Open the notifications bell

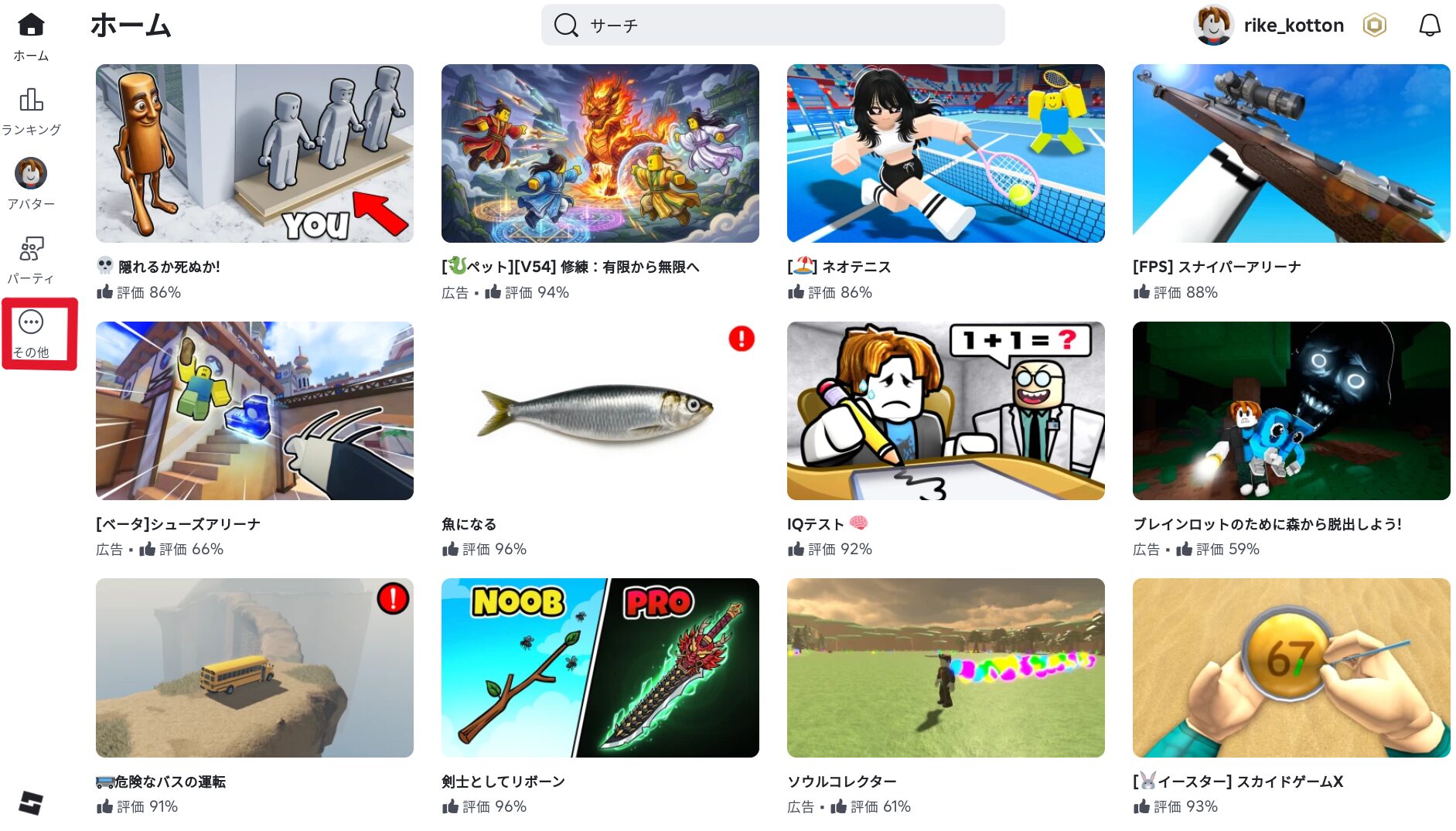coord(1429,26)
